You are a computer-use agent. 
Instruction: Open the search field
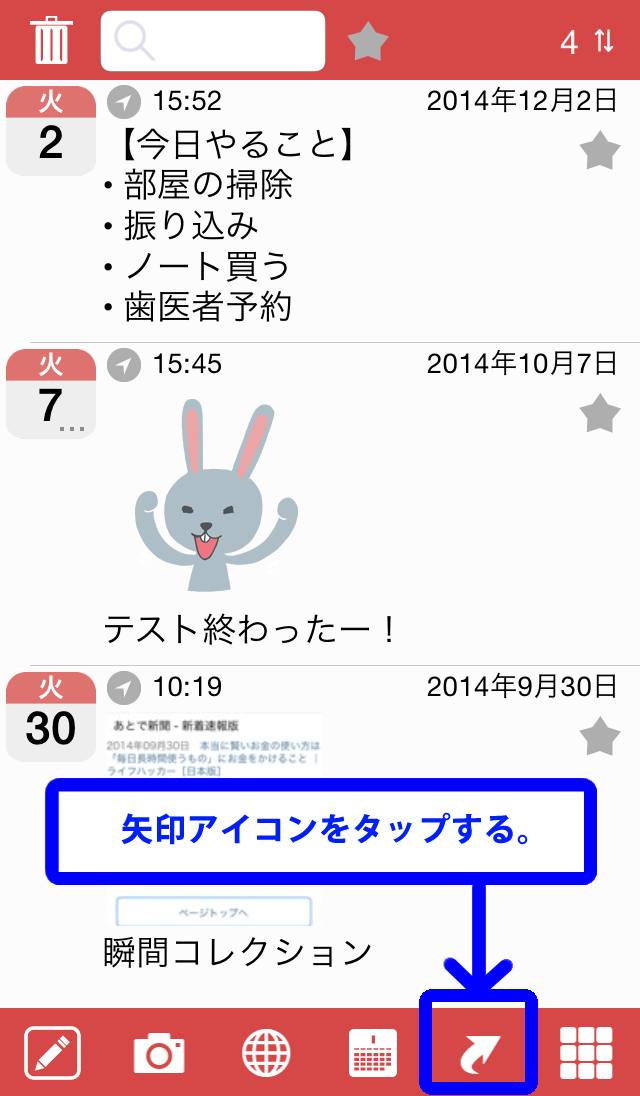coord(213,41)
